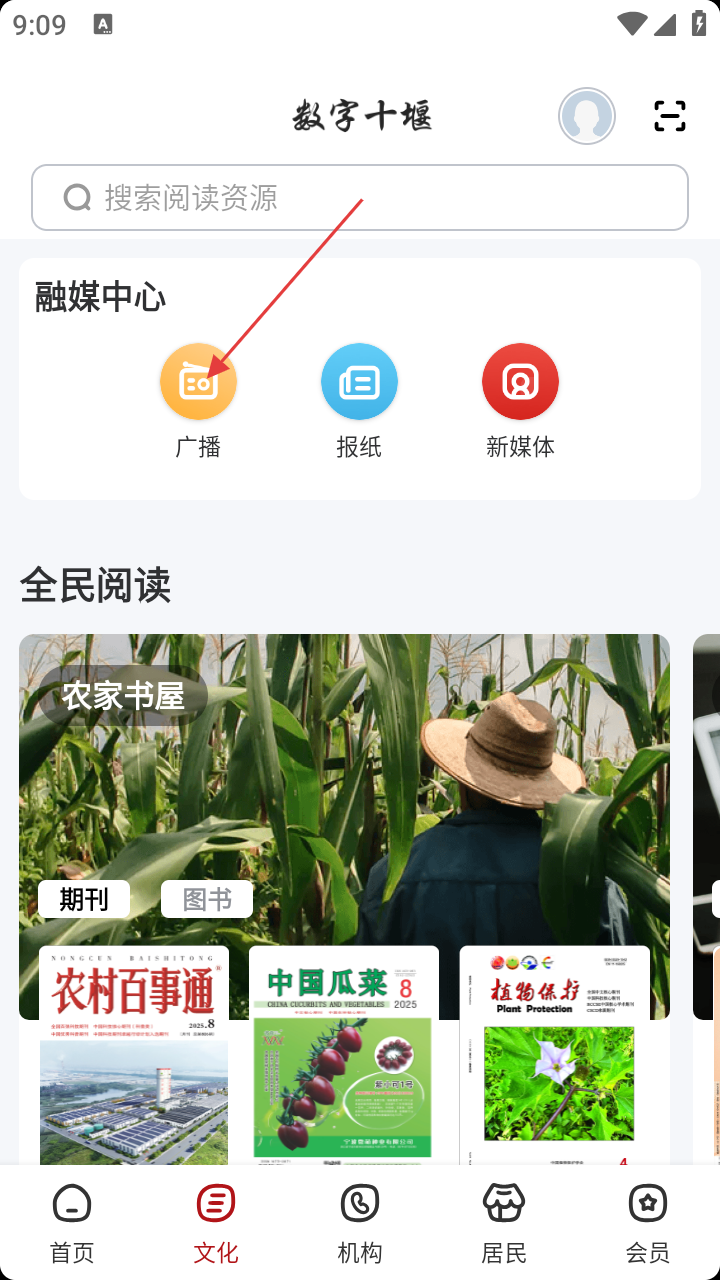Switch to the 机构 tab
This screenshot has height=1280, width=720.
coord(360,1223)
